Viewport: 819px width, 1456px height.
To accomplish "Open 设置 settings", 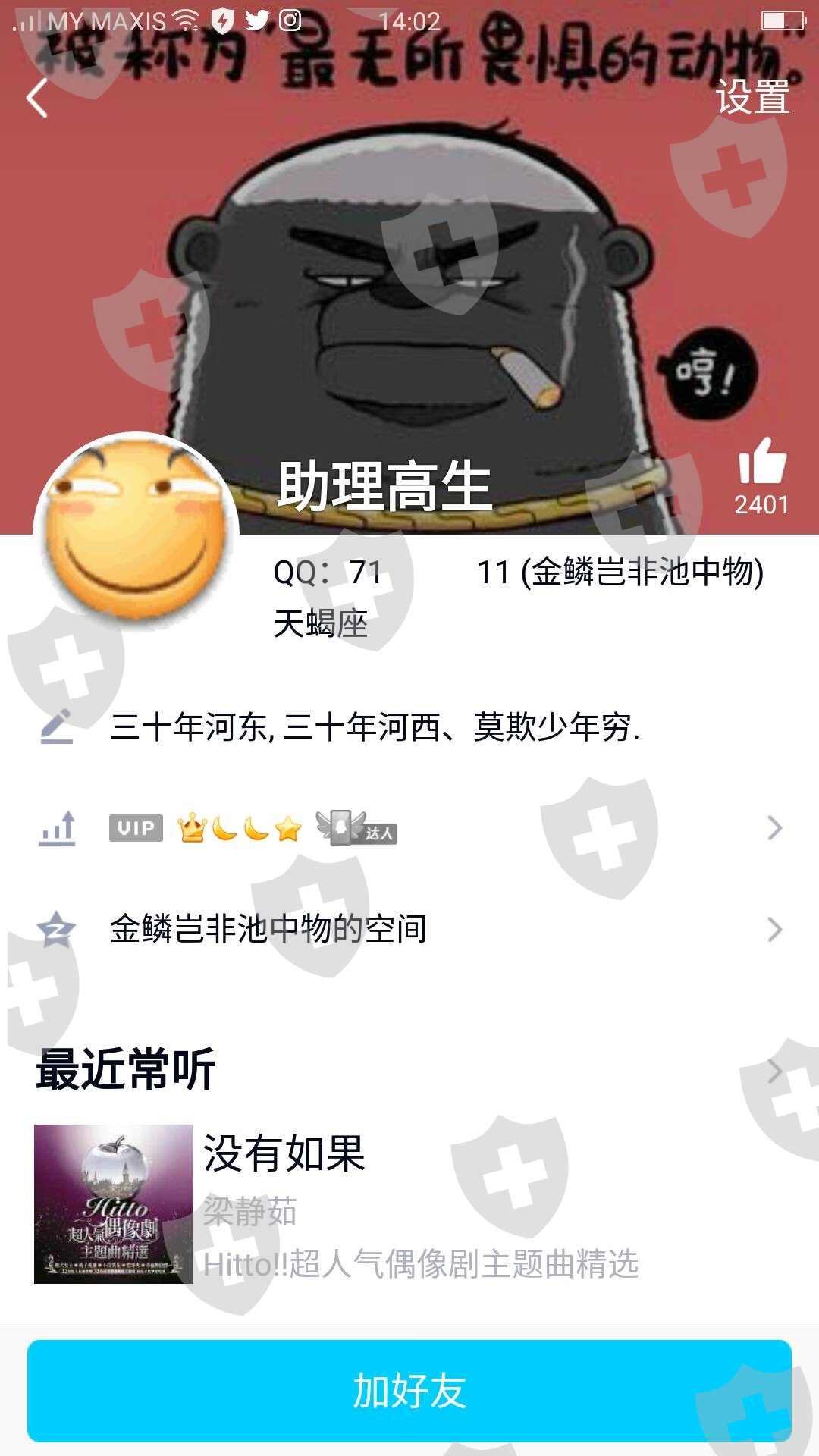I will 752,97.
